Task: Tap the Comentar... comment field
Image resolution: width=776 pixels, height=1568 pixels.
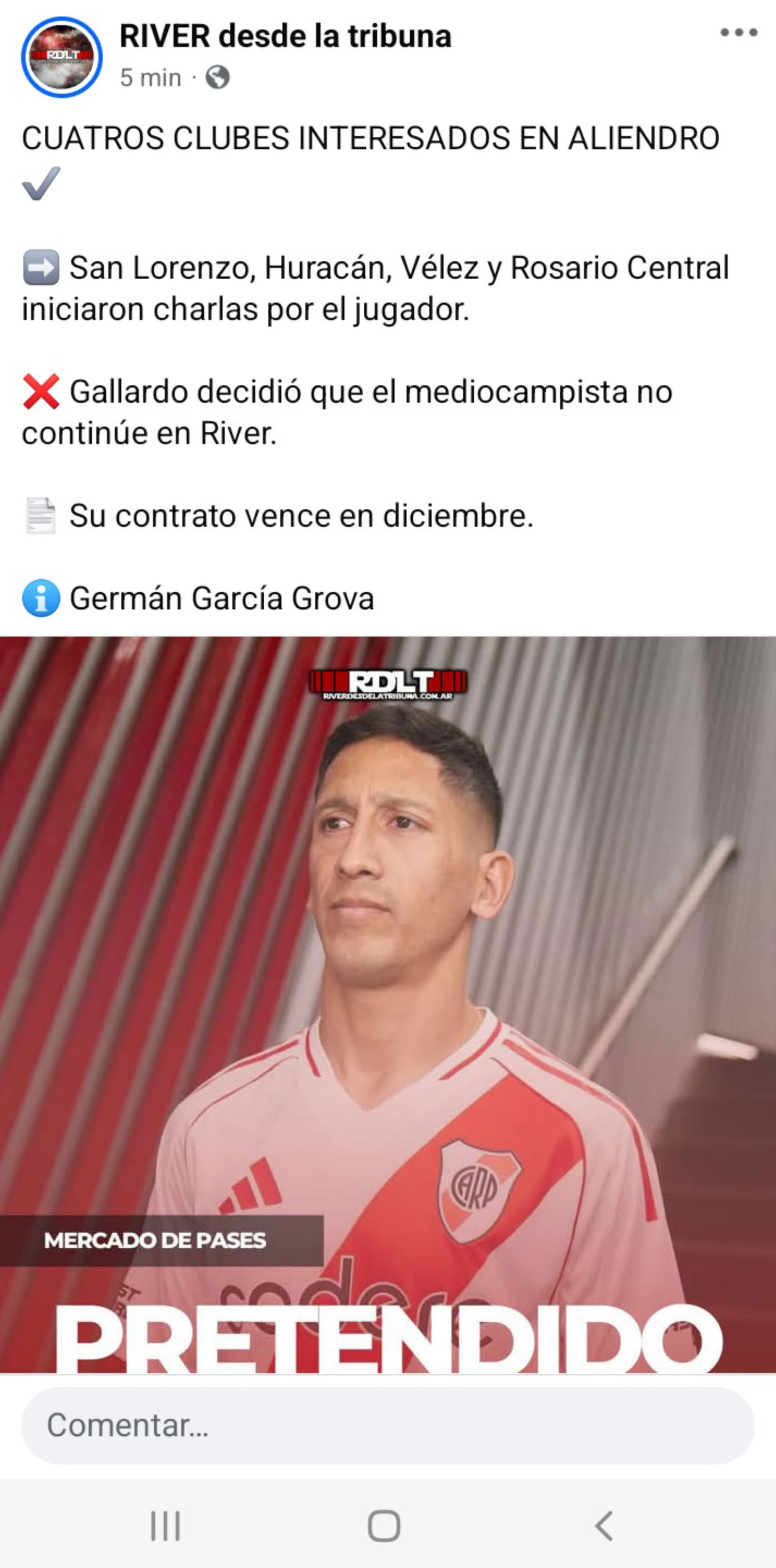Action: point(388,1426)
